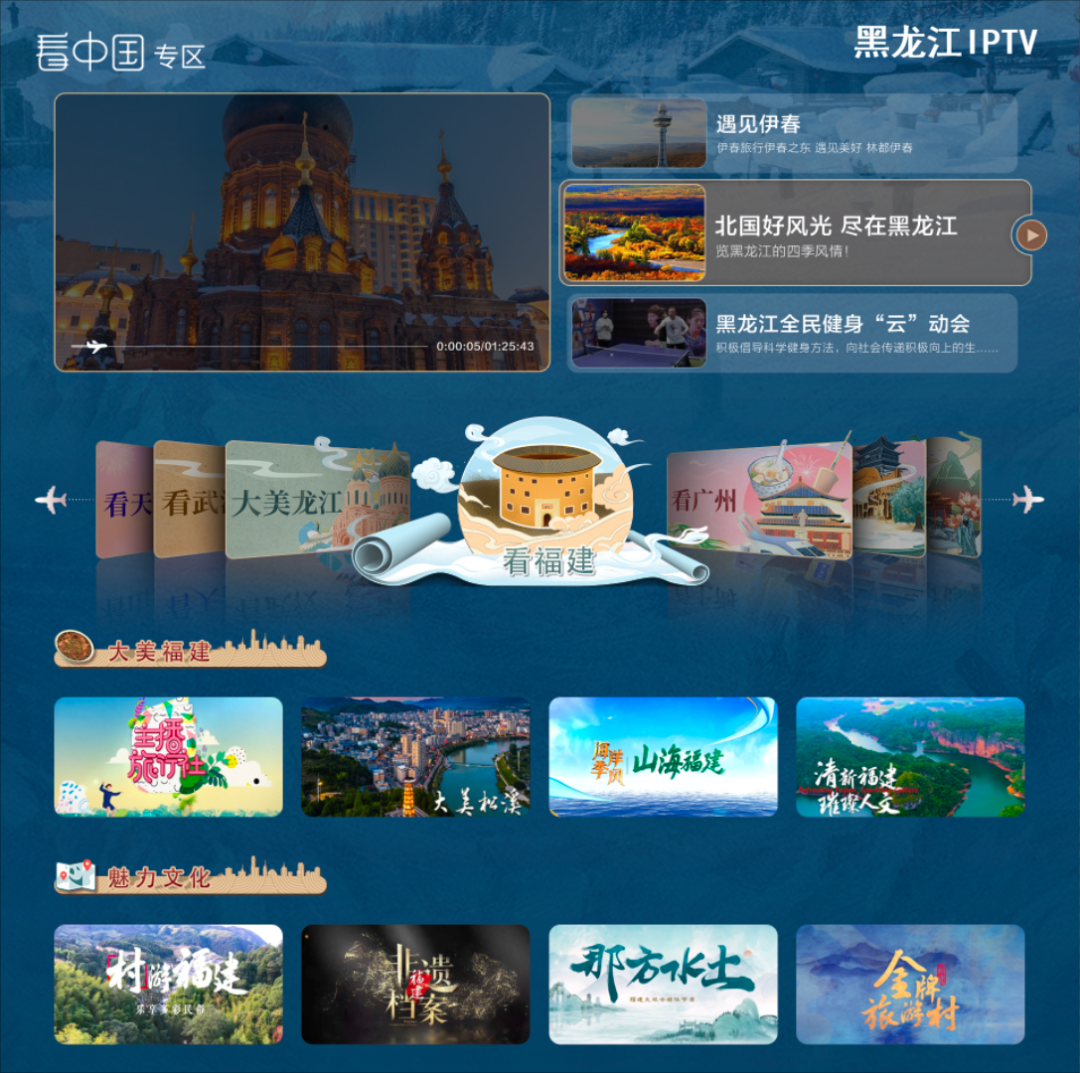Select the 遇见伊春 video row
The image size is (1080, 1073).
(x=792, y=134)
